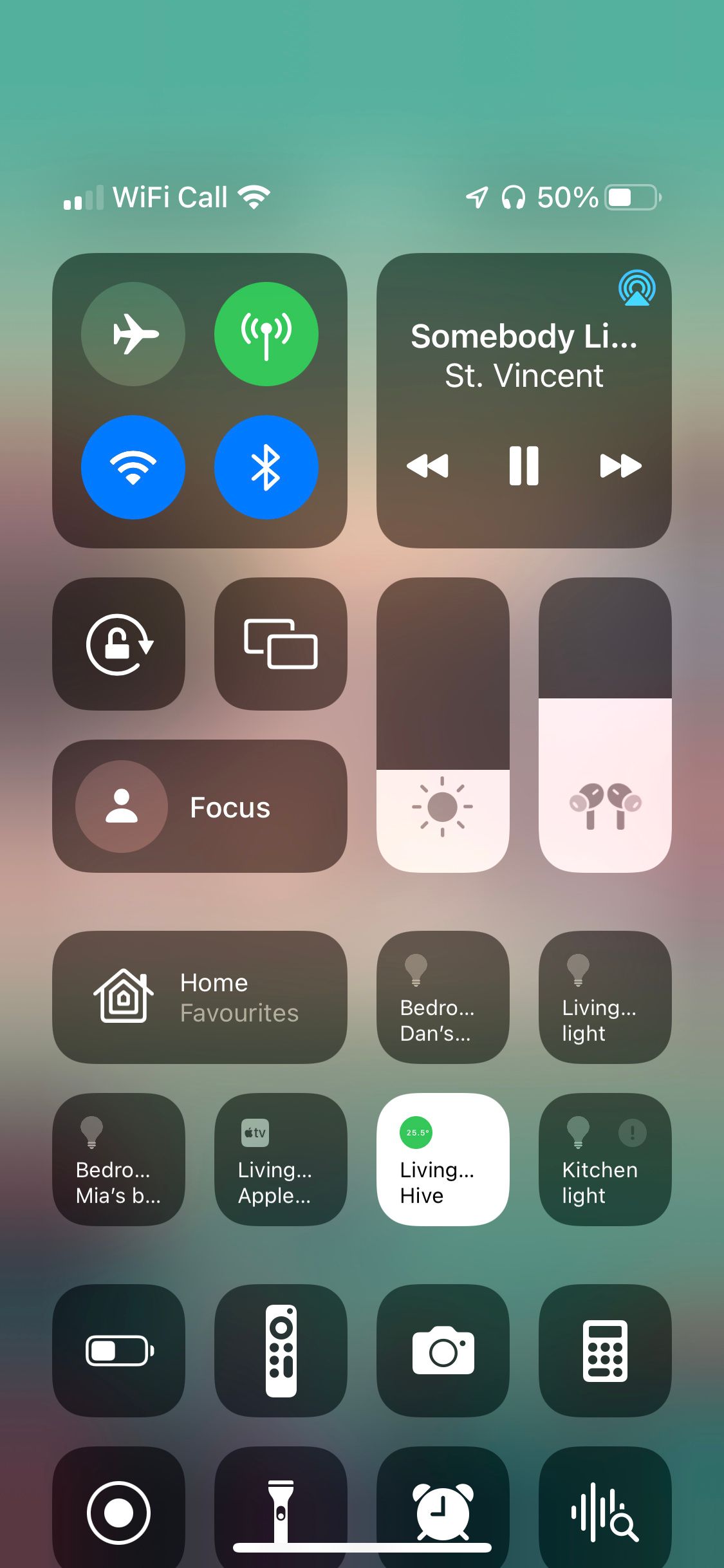Skip to the next track
This screenshot has height=1568, width=724.
[620, 465]
